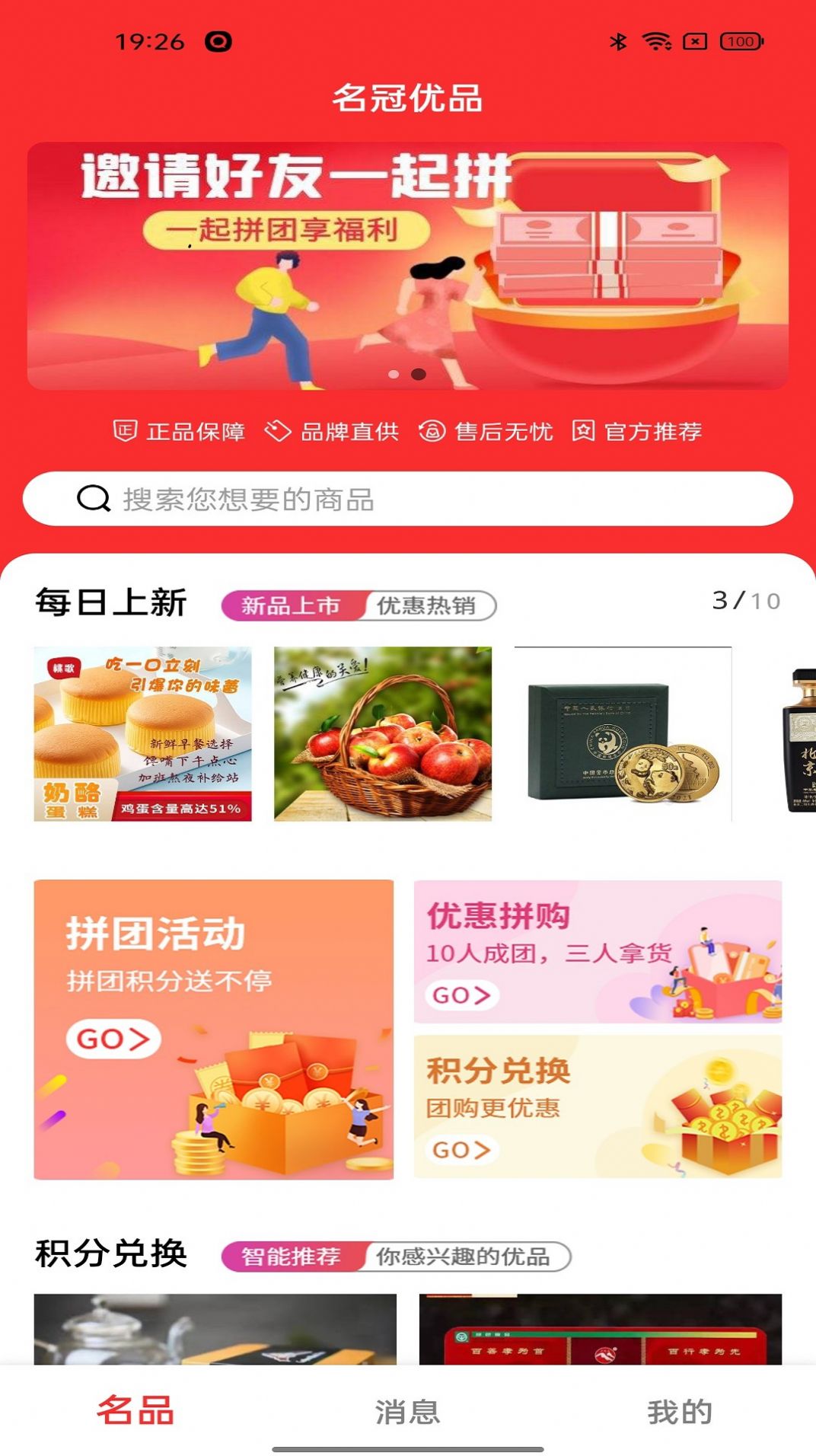
Task: Select the 智能推荐 segment
Action: 291,1256
